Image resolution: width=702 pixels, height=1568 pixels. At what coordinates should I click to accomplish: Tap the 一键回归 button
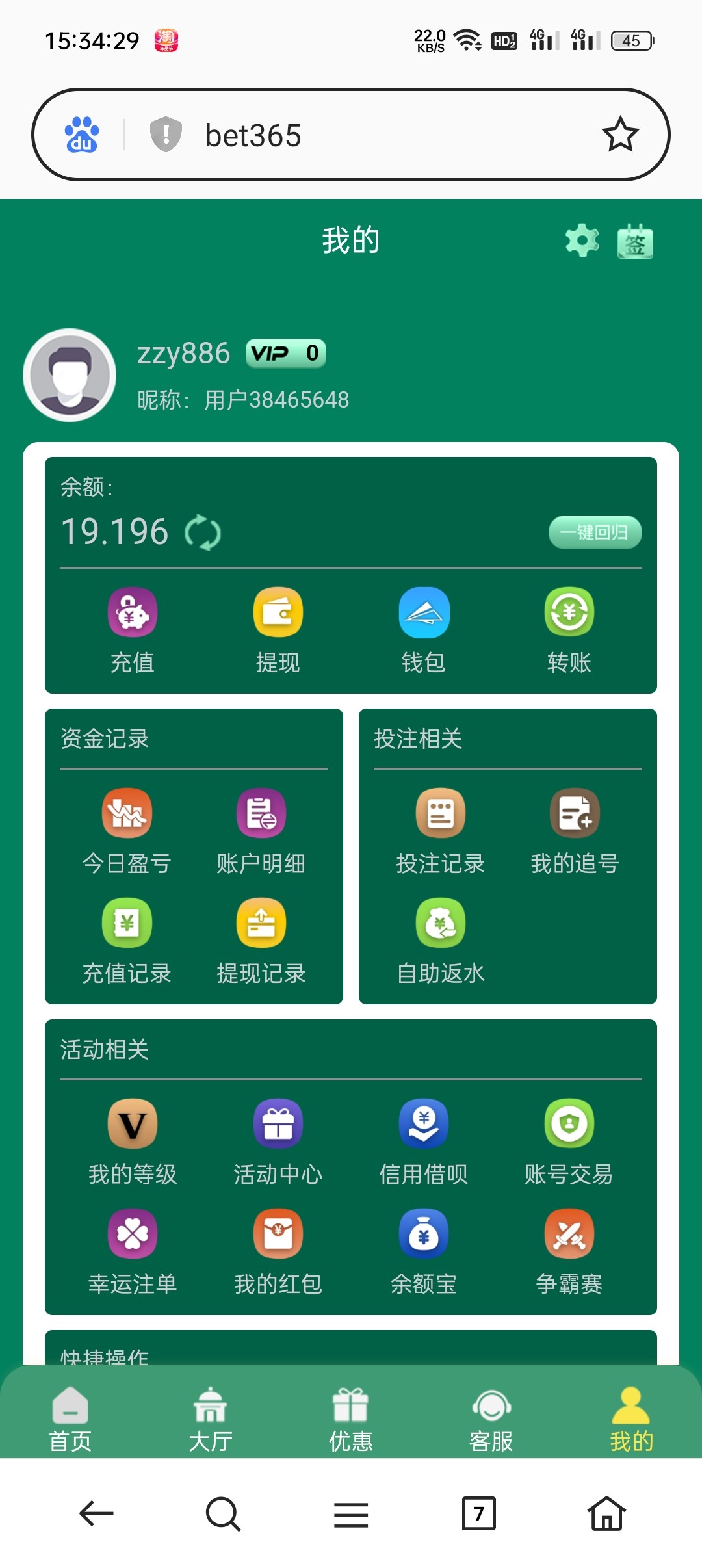pos(595,532)
